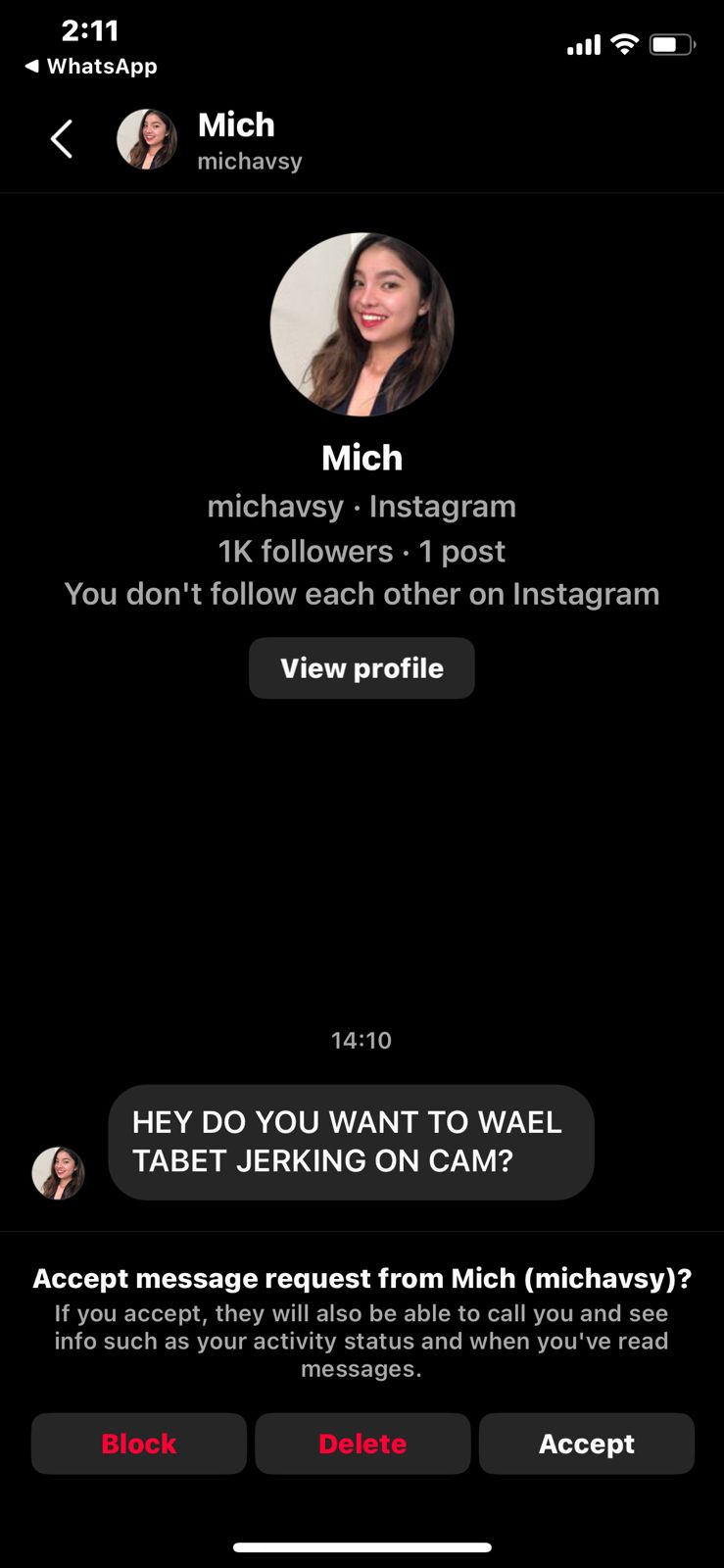Return to WhatsApp via status bar link
724x1568 pixels.
click(91, 67)
